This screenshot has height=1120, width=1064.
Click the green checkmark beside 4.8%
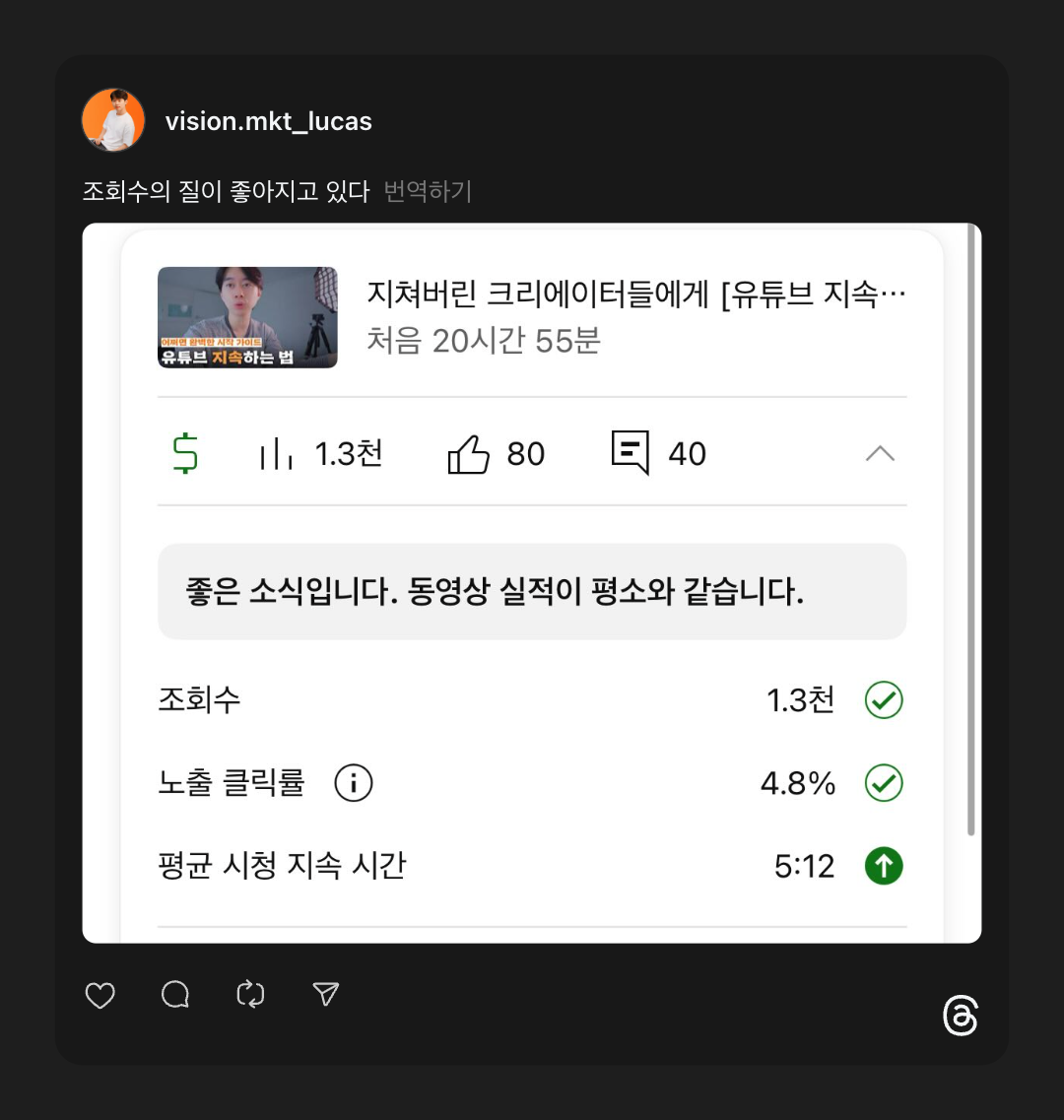click(883, 782)
